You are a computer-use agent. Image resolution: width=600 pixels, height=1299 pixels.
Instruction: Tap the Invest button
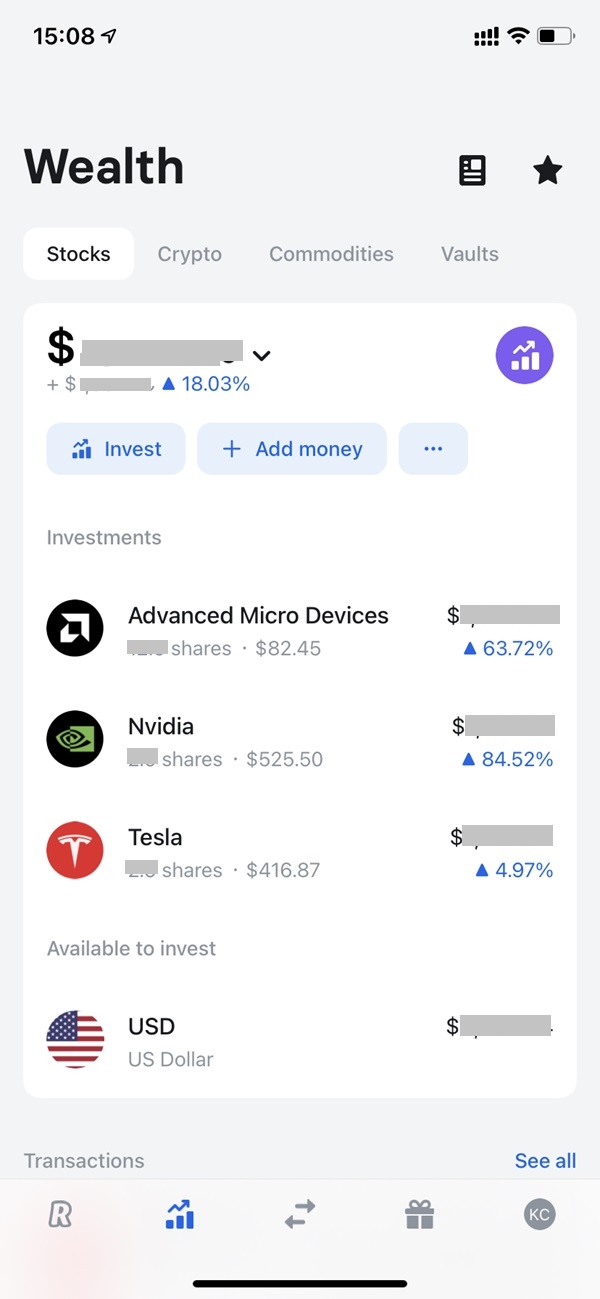116,449
